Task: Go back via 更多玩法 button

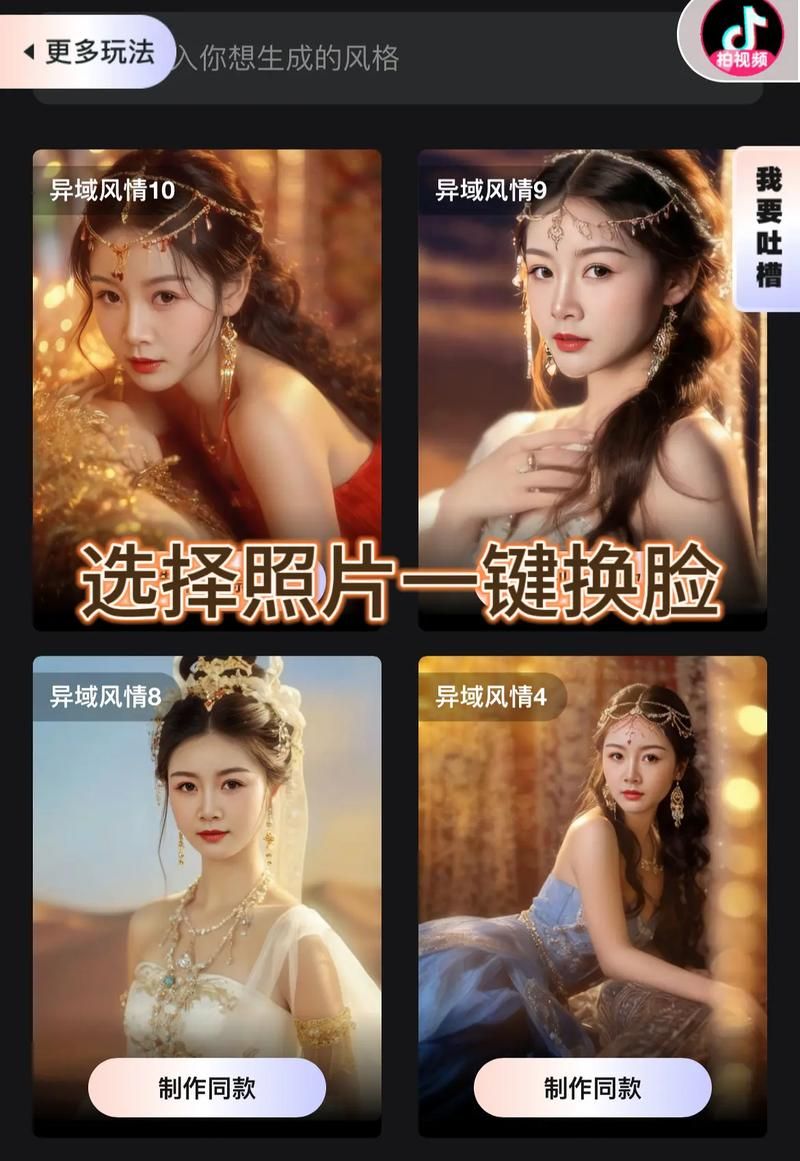Action: (x=88, y=52)
